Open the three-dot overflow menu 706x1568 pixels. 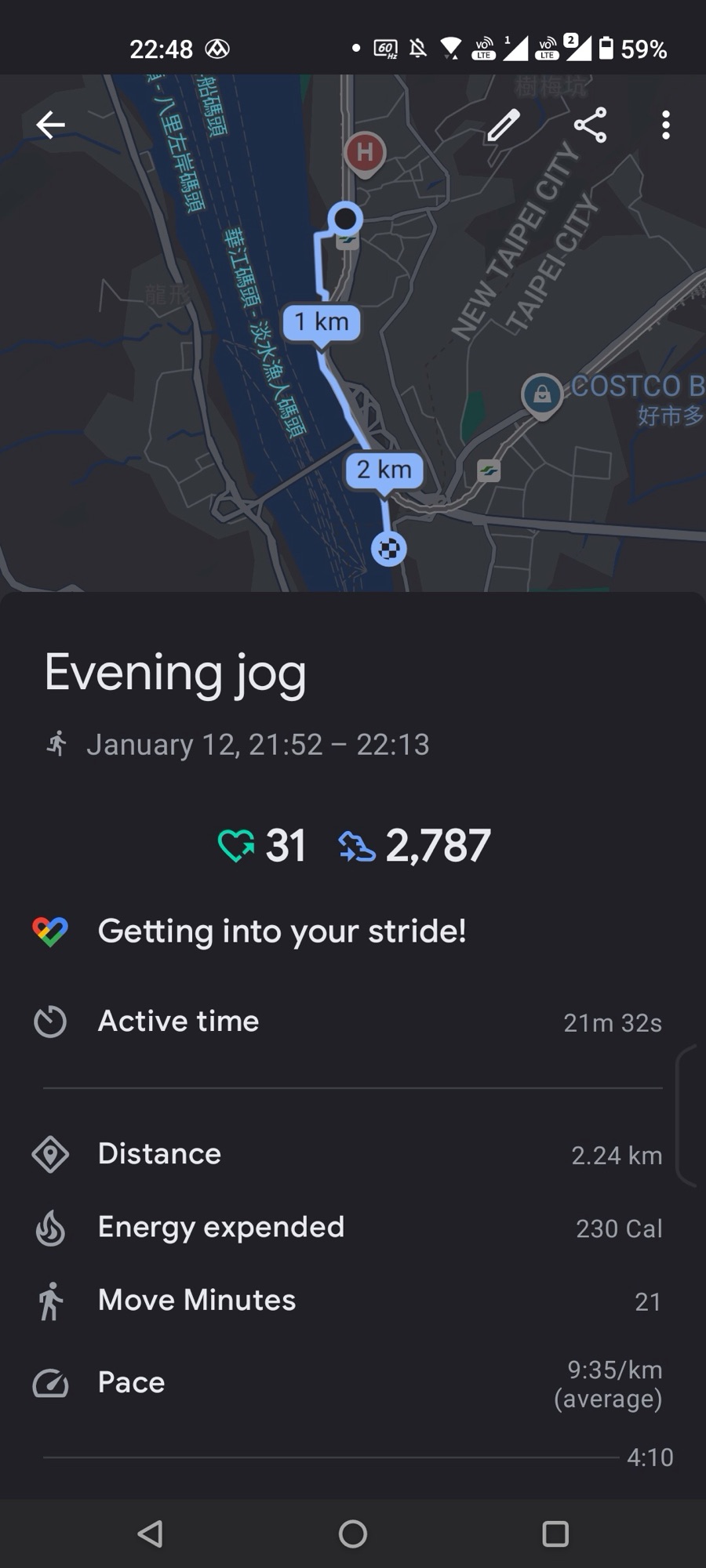(x=666, y=125)
